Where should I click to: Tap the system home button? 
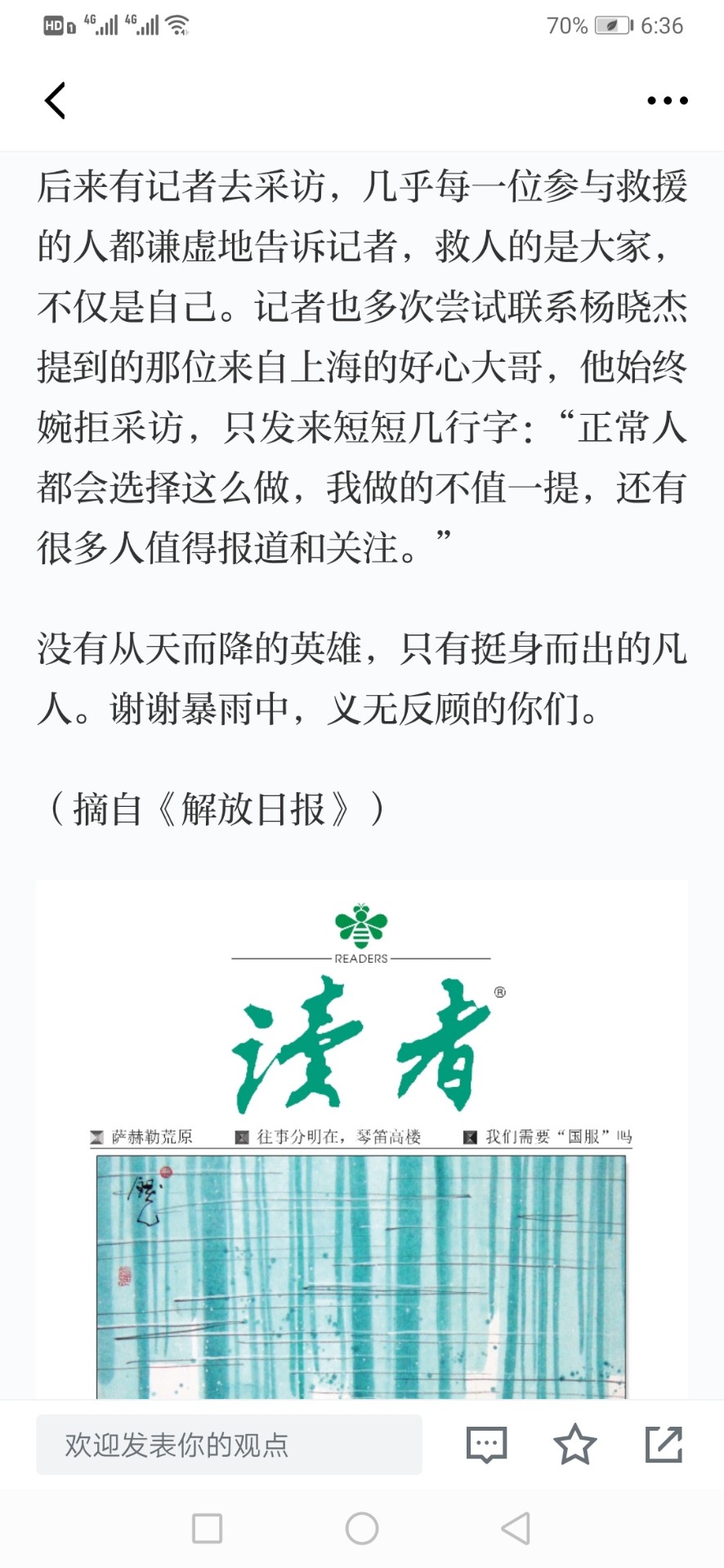coord(362,1528)
